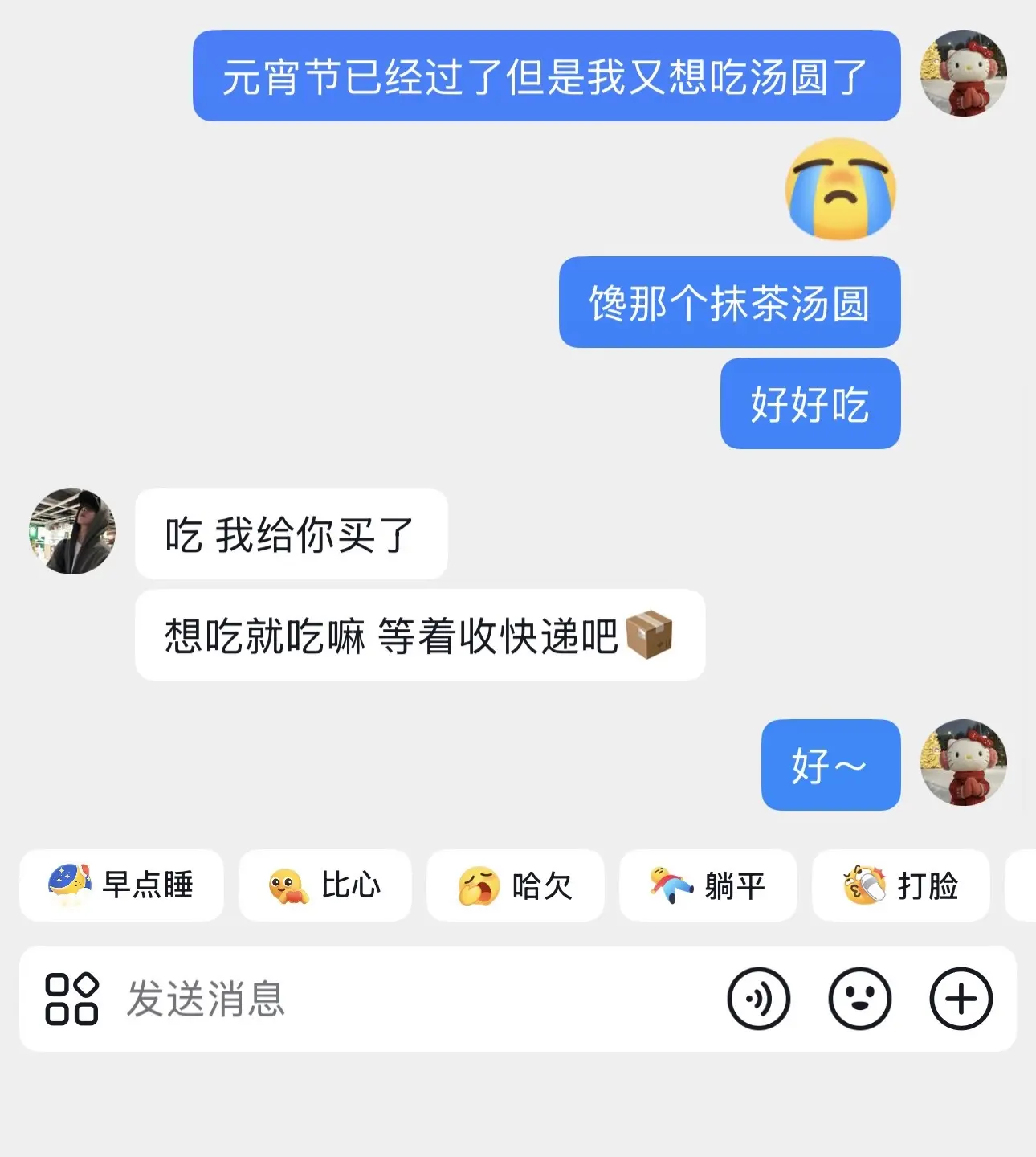The height and width of the screenshot is (1157, 1036).
Task: Select the 好~ message bubble
Action: click(830, 764)
